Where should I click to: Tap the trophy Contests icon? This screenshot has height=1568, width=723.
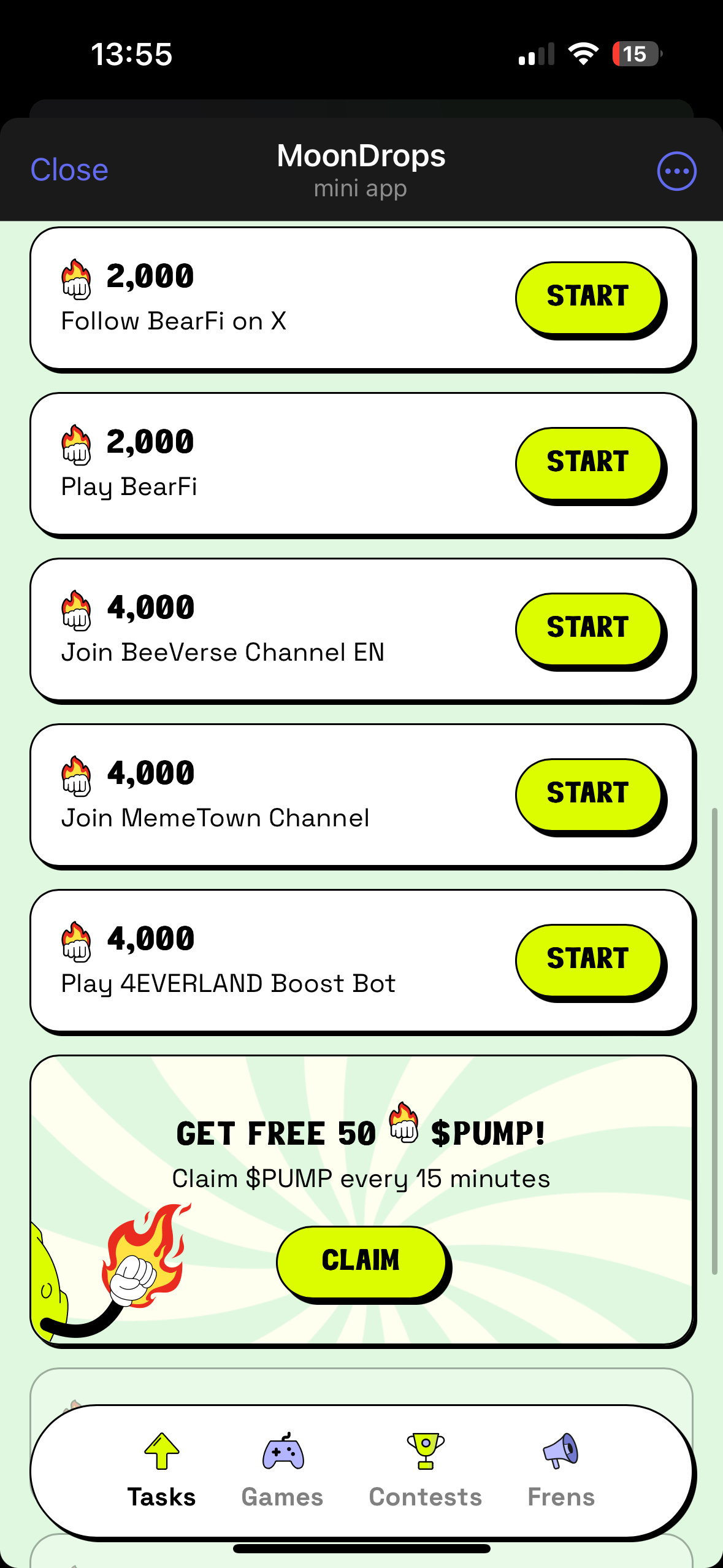pyautogui.click(x=426, y=1451)
